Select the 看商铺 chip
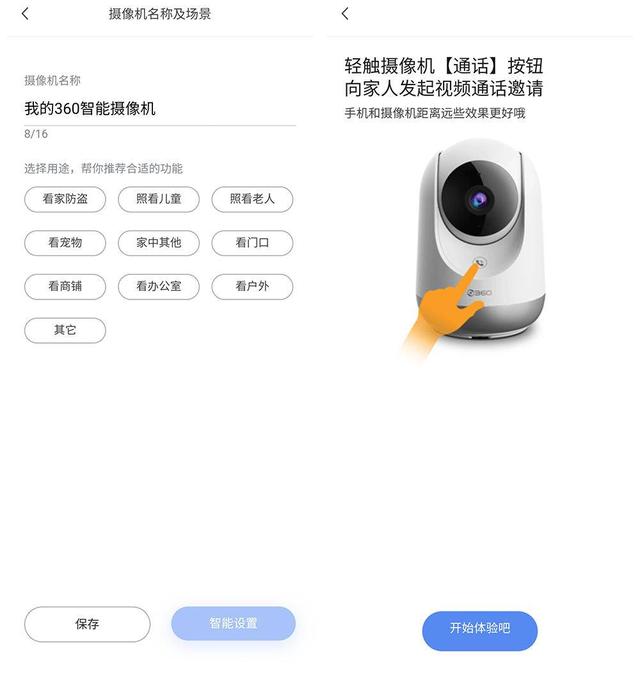The image size is (640, 677). [65, 287]
